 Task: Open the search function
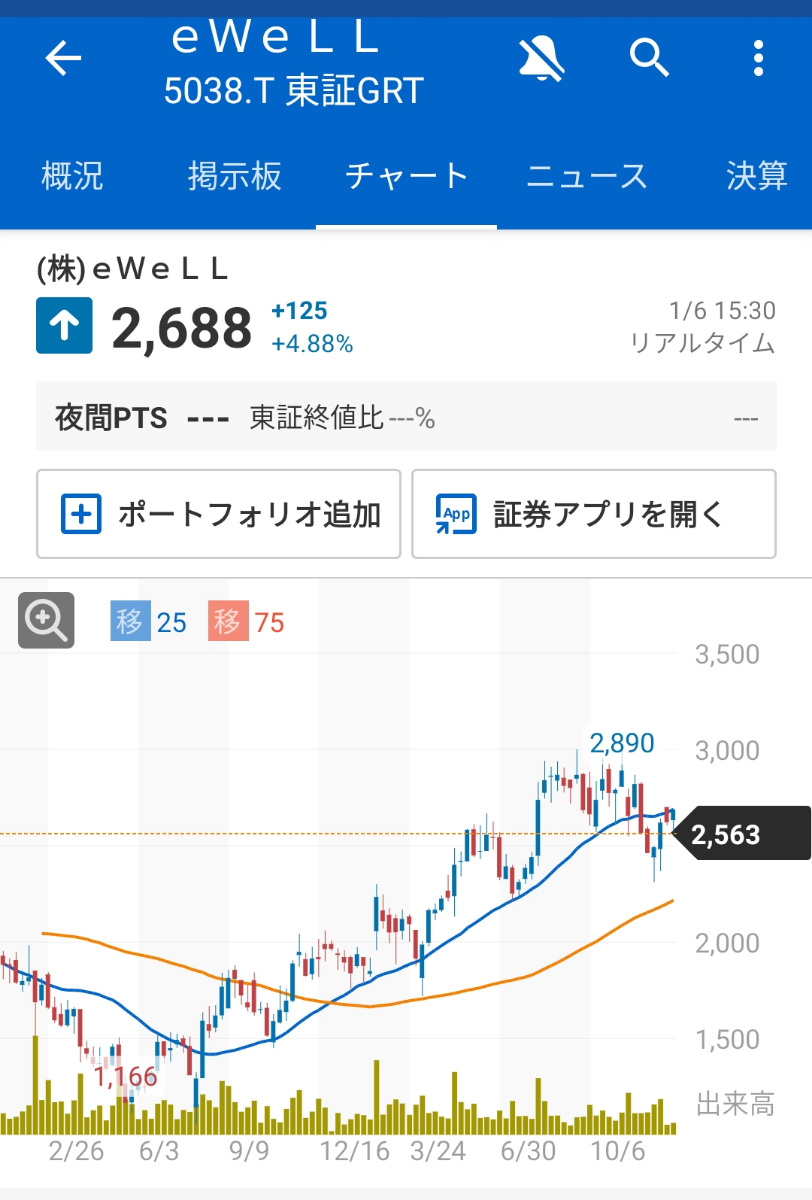(649, 58)
